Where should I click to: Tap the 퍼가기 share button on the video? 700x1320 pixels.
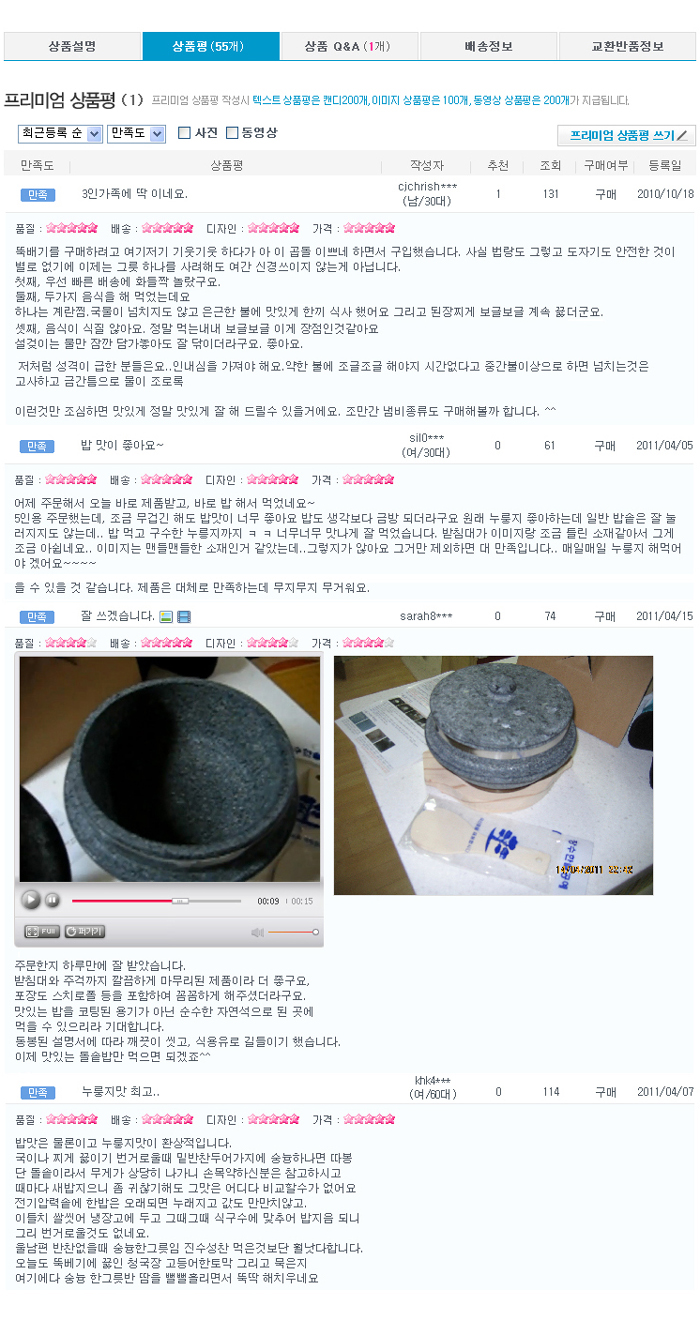[85, 931]
